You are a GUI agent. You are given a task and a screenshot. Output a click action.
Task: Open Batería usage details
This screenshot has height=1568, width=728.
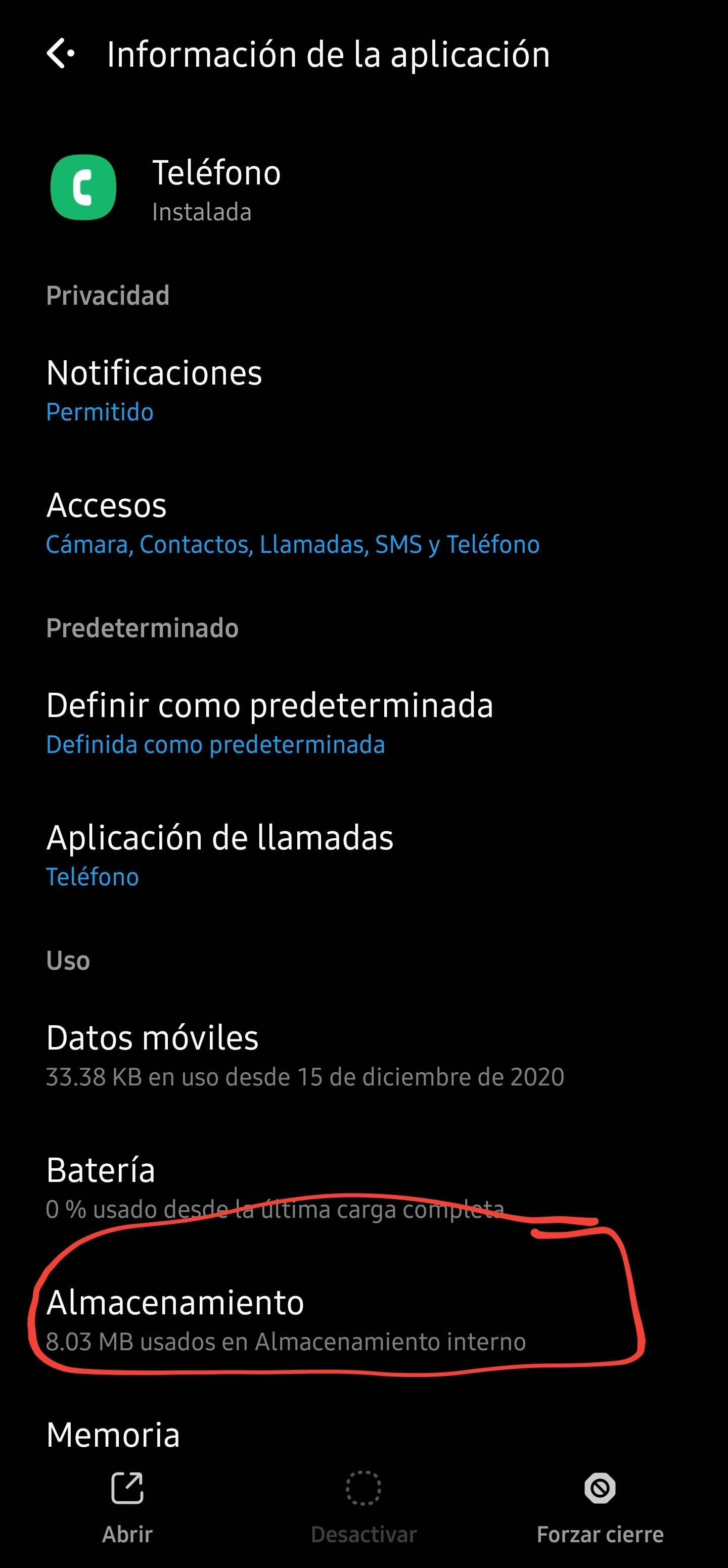coord(363,1187)
